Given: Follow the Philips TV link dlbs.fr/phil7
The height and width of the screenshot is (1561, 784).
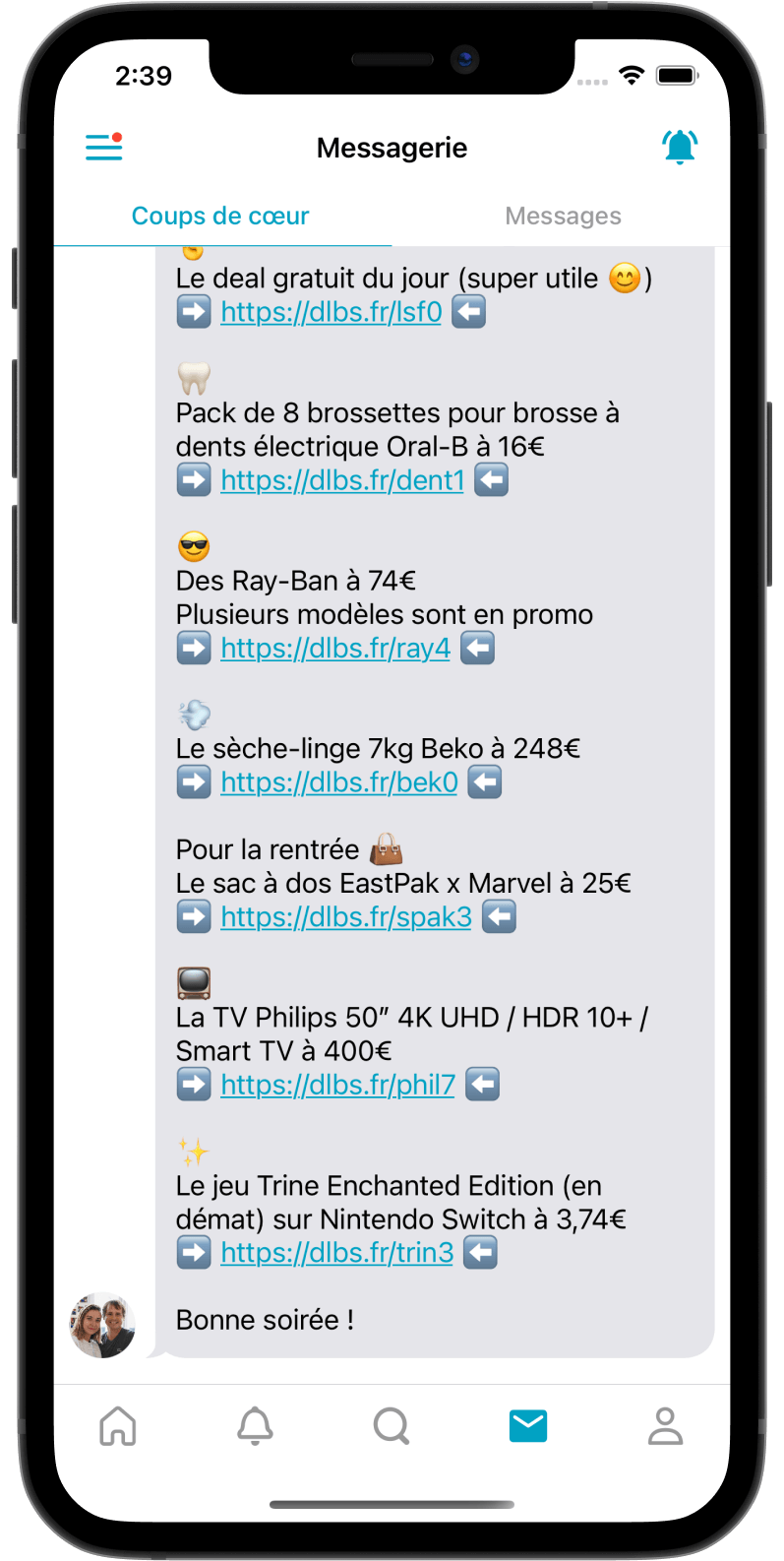Looking at the screenshot, I should [337, 1085].
